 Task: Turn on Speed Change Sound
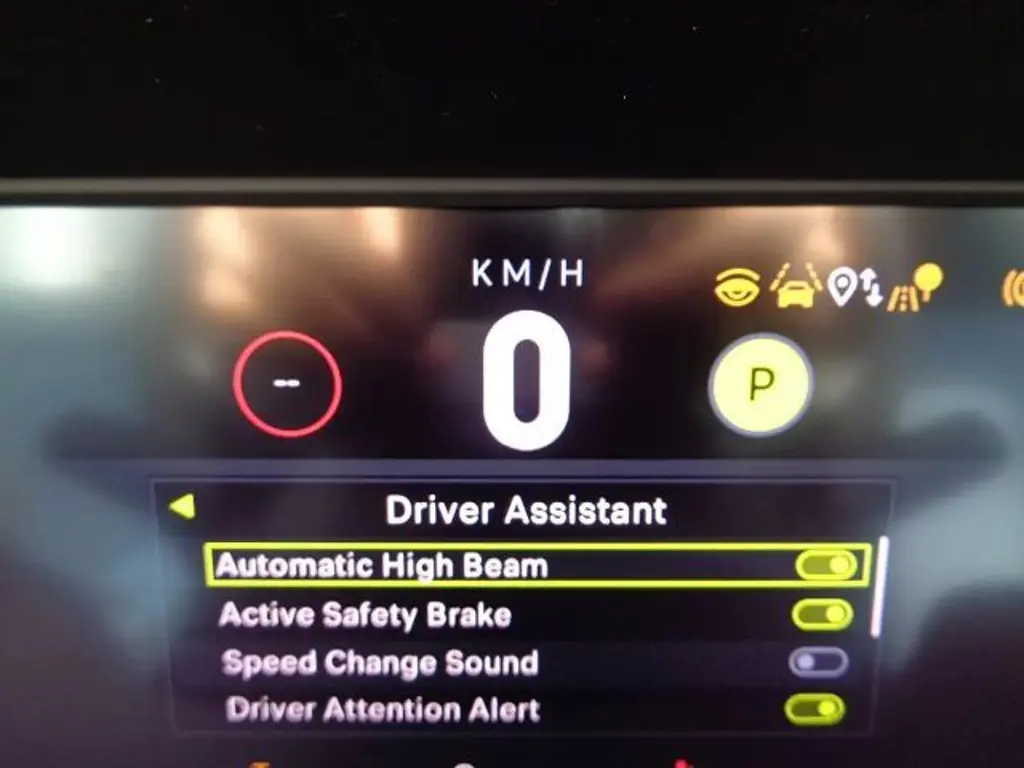(x=818, y=662)
